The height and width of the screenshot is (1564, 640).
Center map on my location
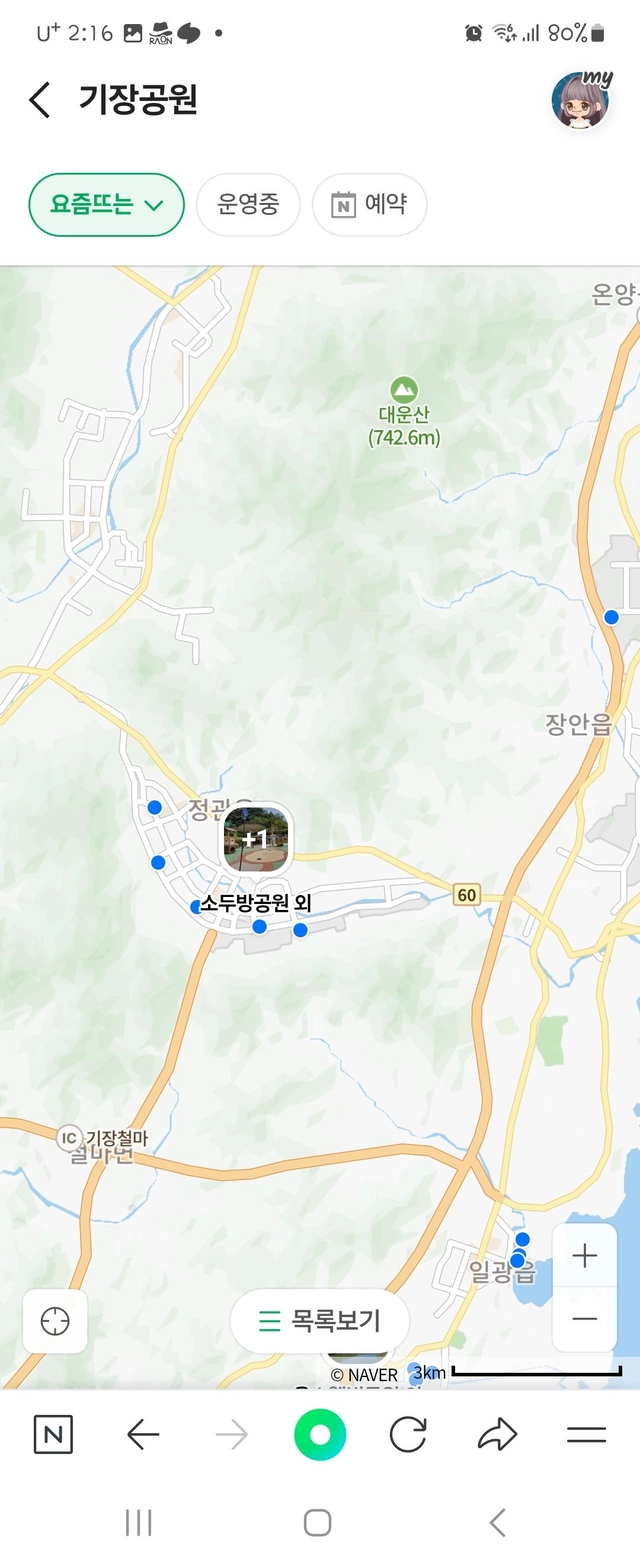[55, 1321]
